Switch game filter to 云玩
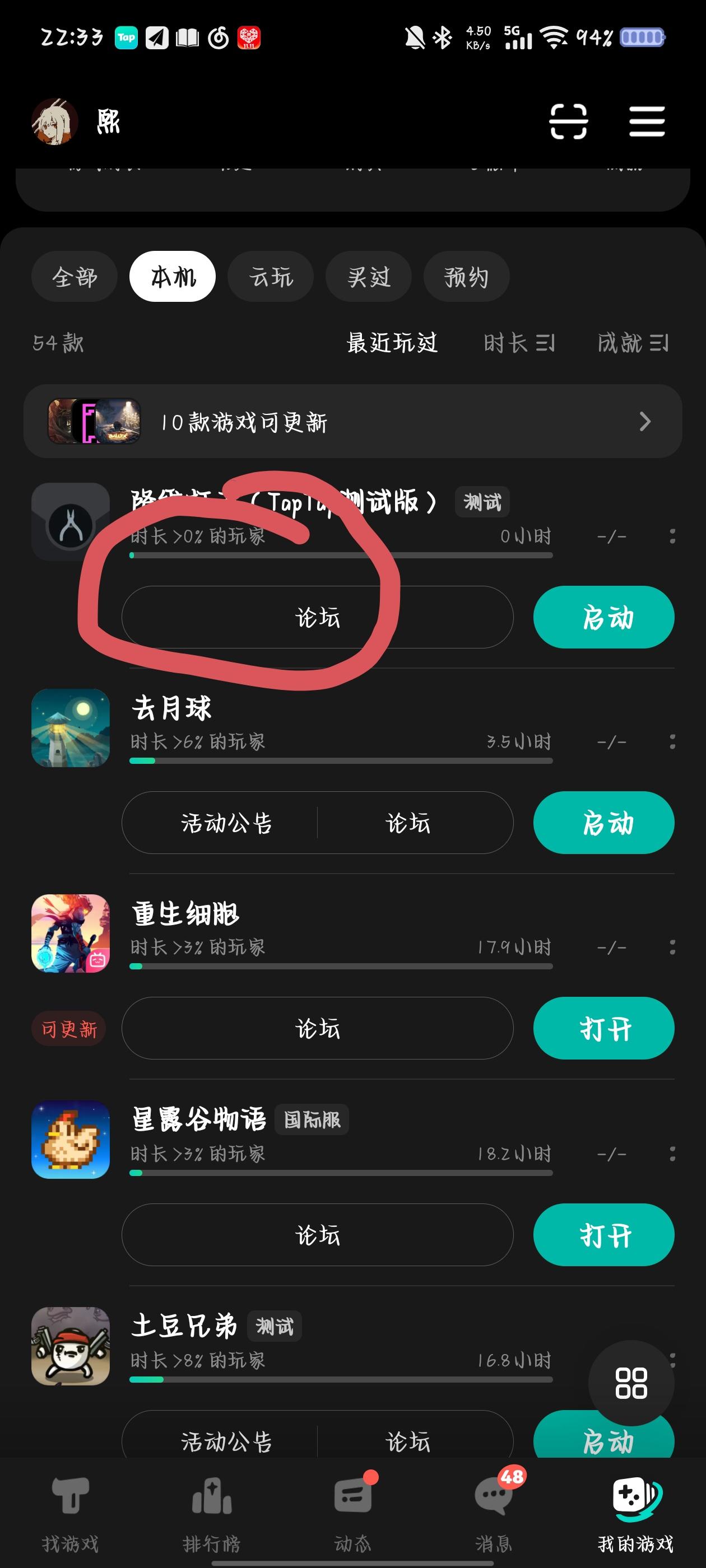 (270, 276)
